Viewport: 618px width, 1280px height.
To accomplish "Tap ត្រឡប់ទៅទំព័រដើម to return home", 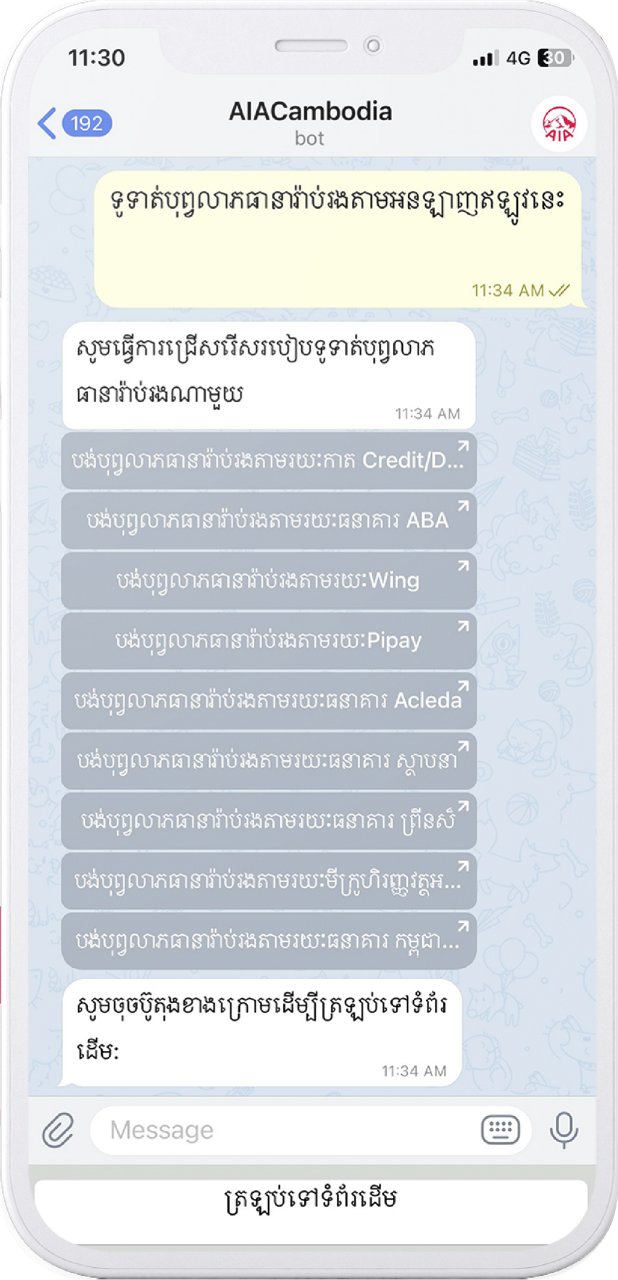I will tap(309, 1197).
